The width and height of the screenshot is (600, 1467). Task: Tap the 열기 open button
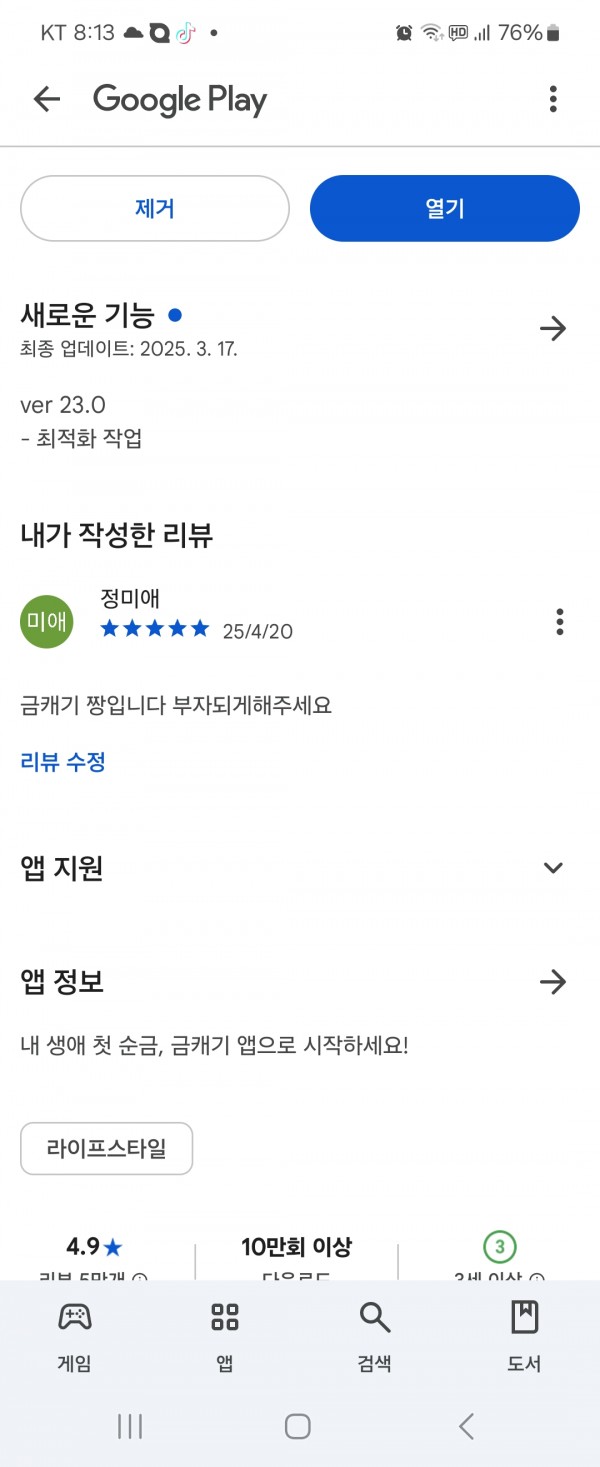pyautogui.click(x=445, y=209)
